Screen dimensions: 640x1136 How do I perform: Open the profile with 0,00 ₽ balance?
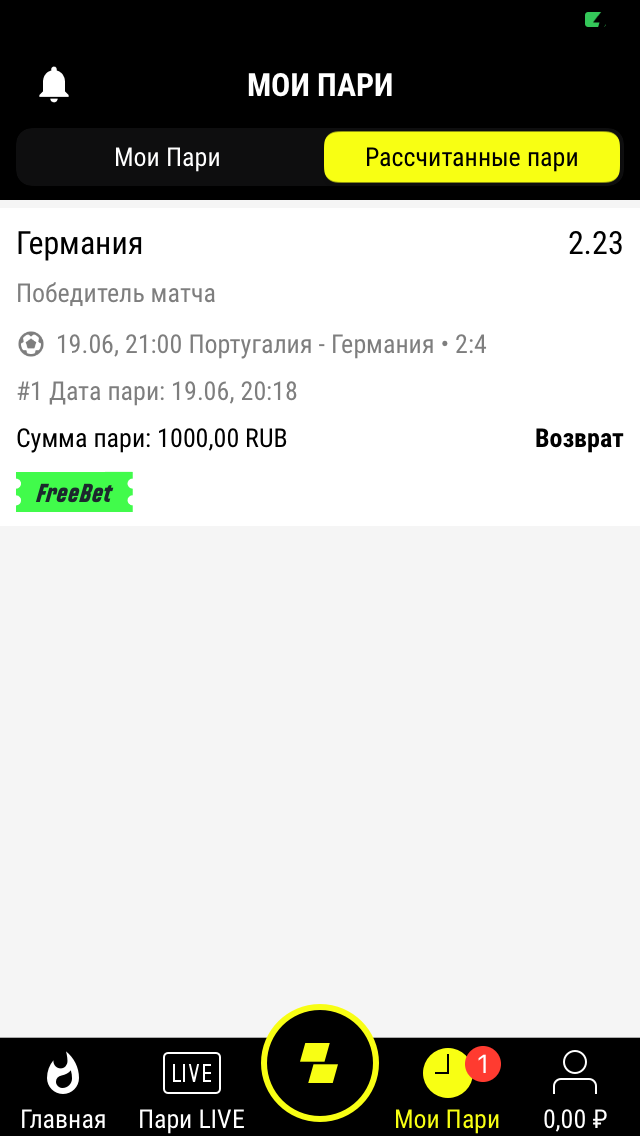[575, 1089]
